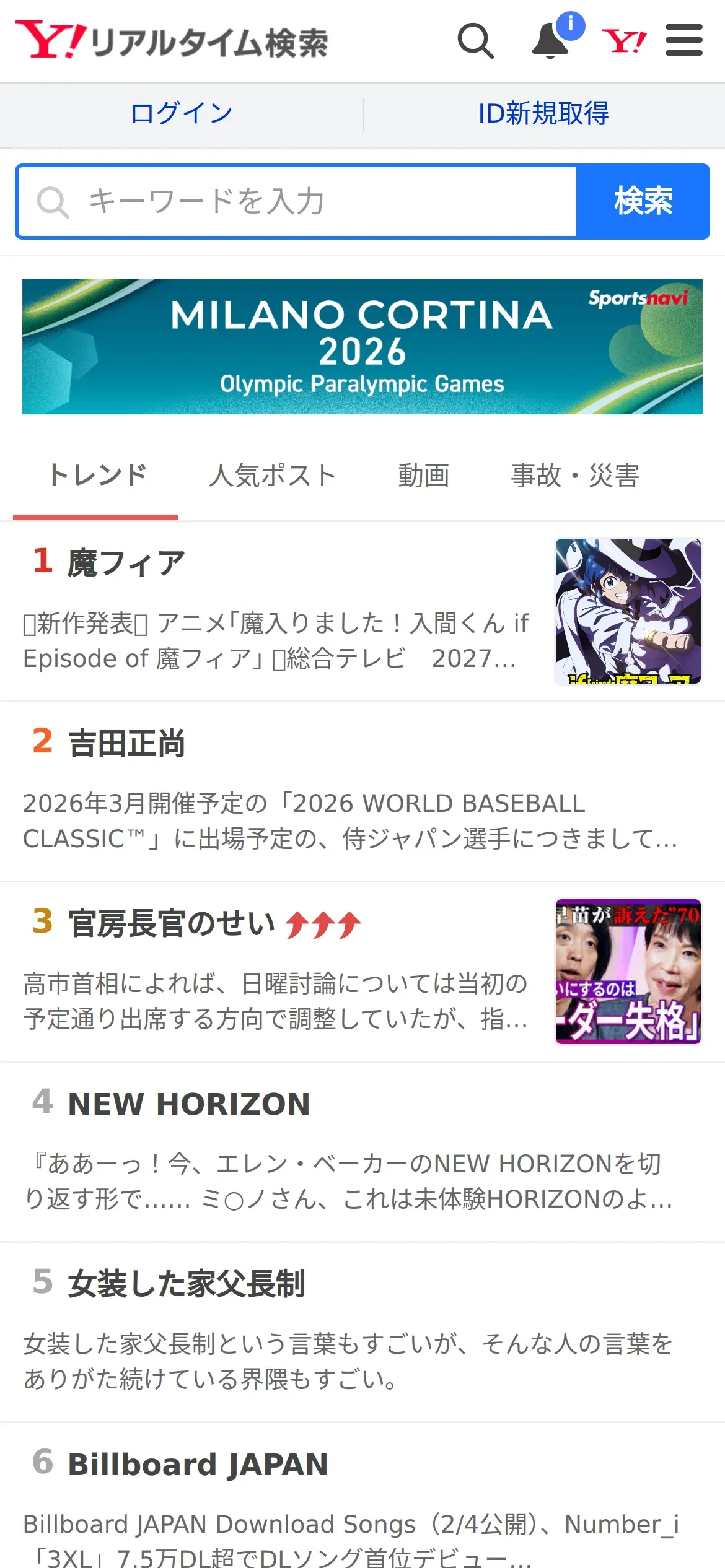Open the Yahoo! リアルタイム検索 logo
The image size is (725, 1568).
click(x=172, y=41)
